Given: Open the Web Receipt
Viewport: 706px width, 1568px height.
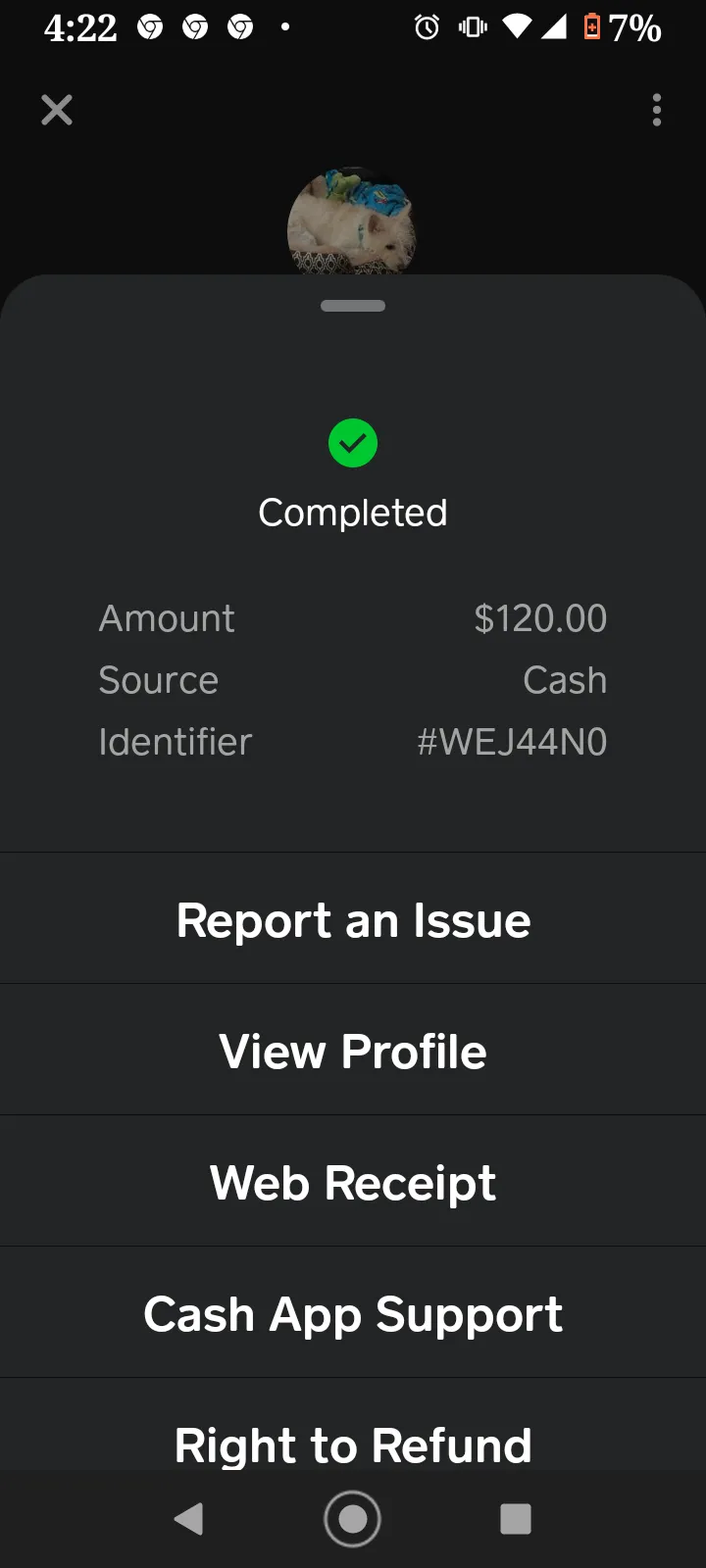Looking at the screenshot, I should click(x=353, y=1181).
